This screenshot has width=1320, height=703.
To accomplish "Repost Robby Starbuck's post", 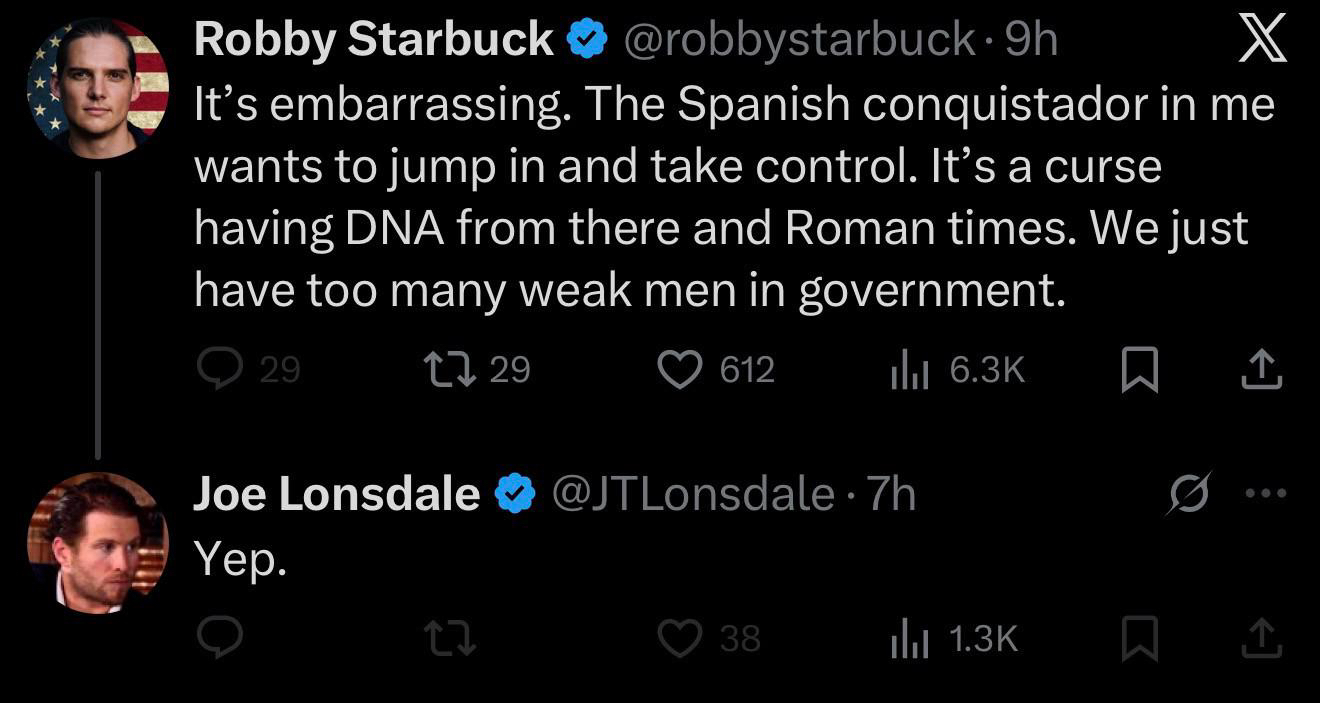I will 449,370.
